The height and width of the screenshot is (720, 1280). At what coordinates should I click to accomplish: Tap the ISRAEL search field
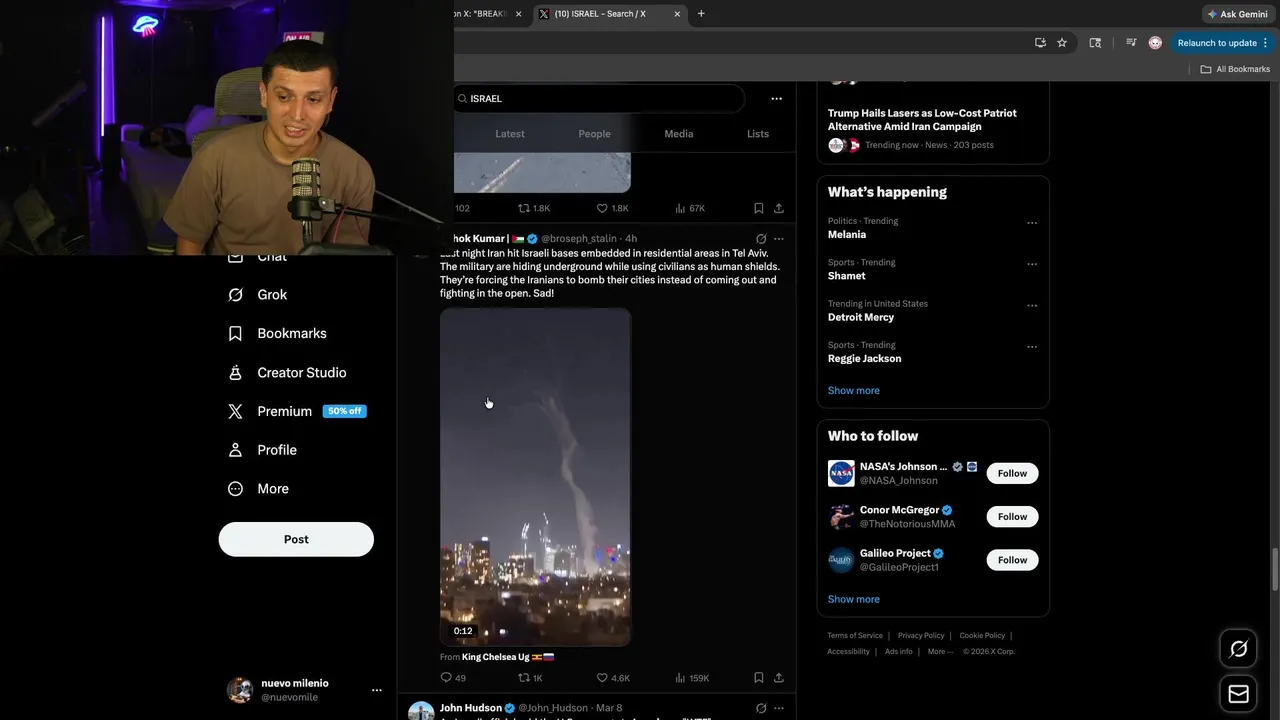(600, 99)
